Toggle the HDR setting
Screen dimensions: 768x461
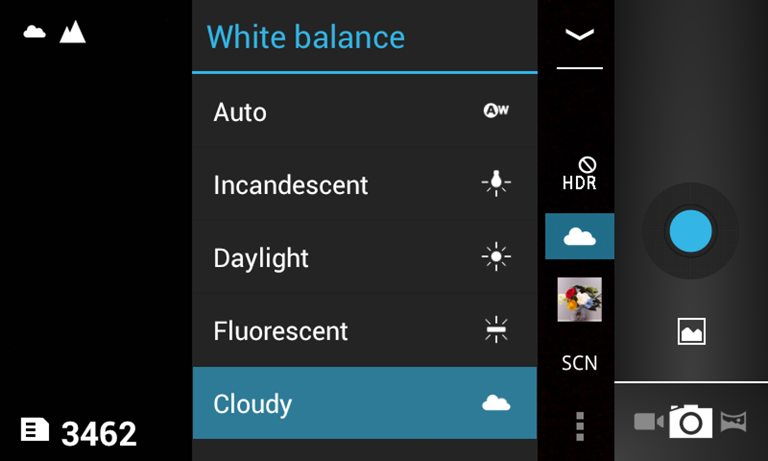(580, 175)
